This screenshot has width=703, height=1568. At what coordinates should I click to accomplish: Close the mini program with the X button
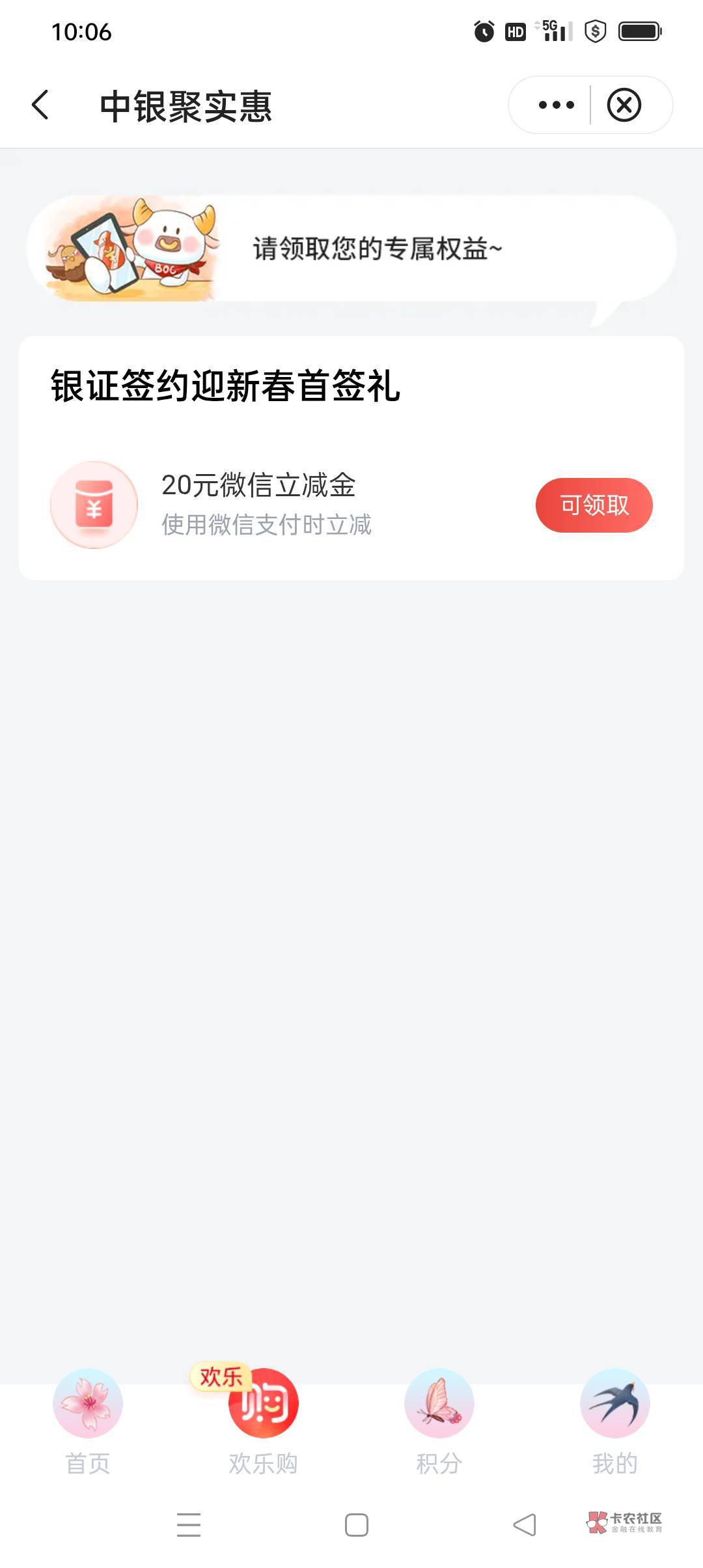pyautogui.click(x=624, y=105)
